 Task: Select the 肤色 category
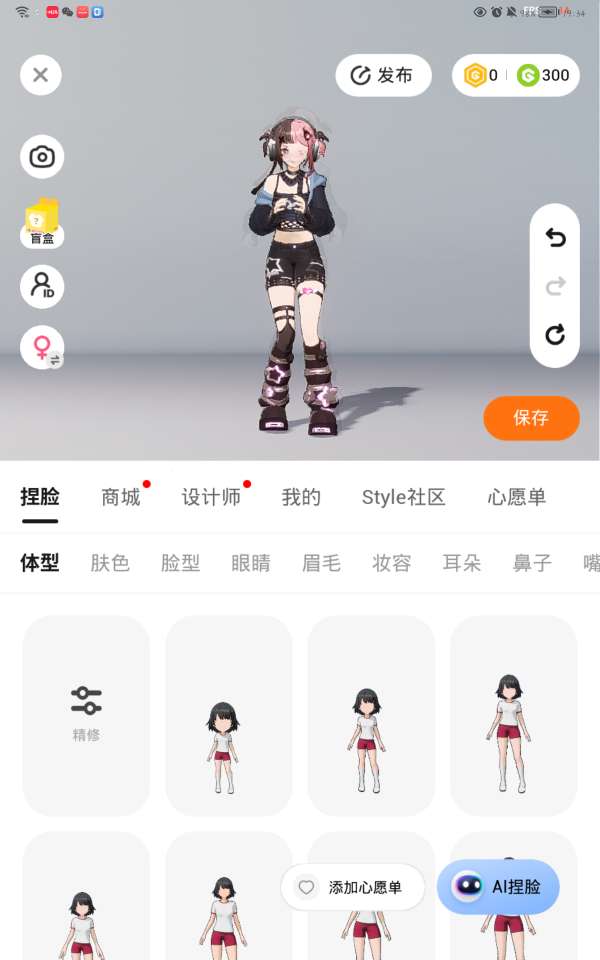click(110, 563)
